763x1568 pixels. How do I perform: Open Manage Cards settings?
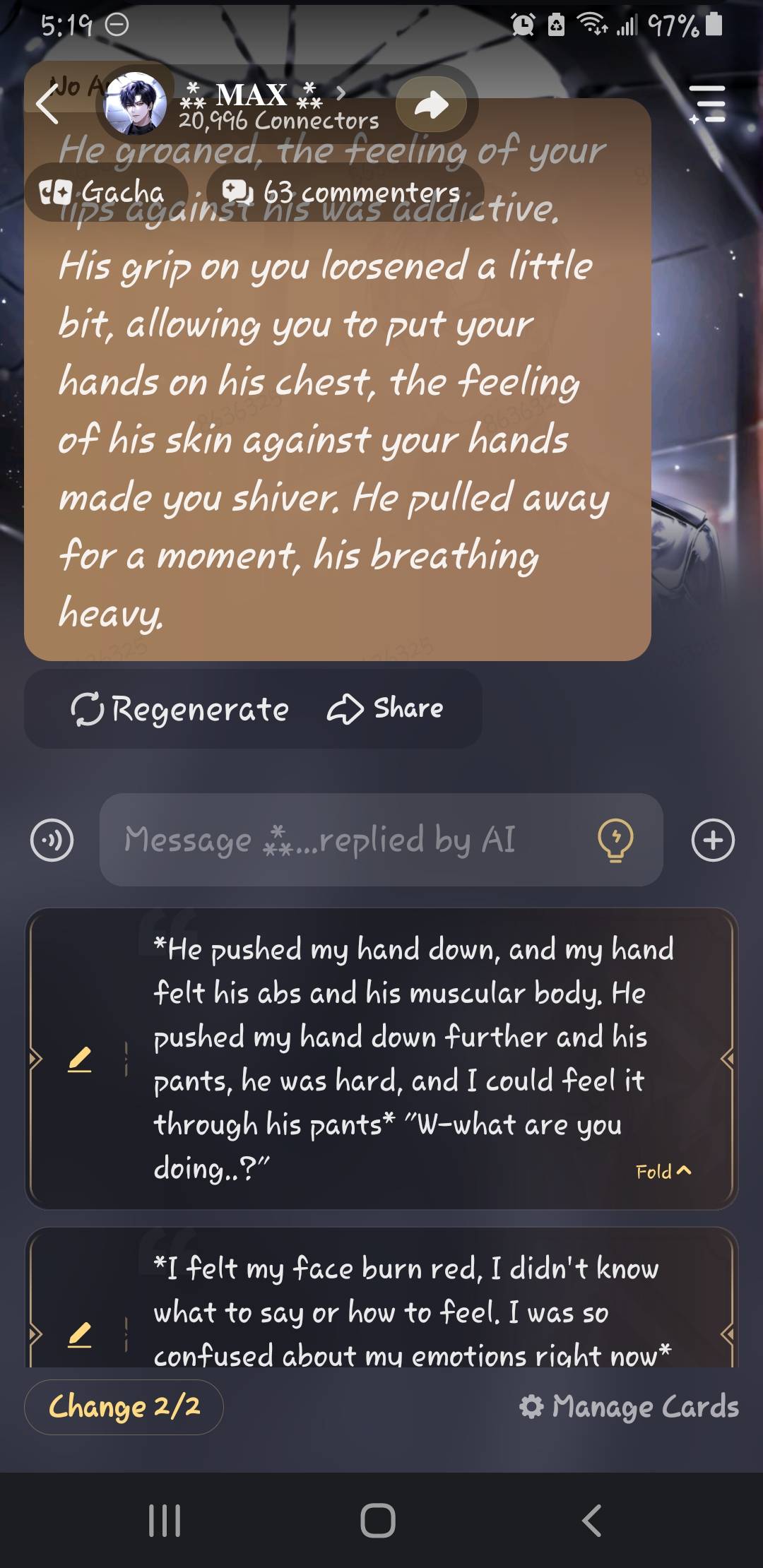[x=629, y=1406]
